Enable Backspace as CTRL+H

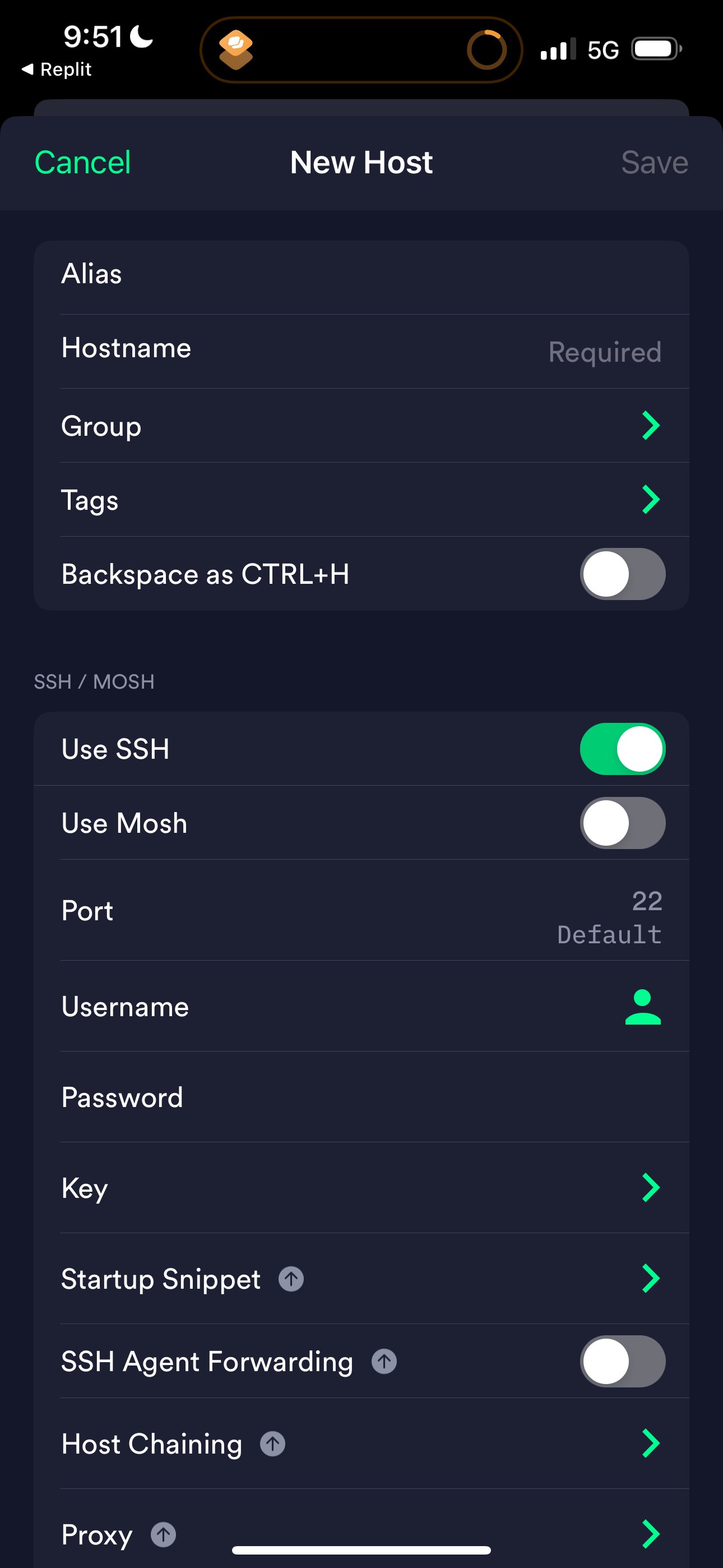[x=622, y=573]
